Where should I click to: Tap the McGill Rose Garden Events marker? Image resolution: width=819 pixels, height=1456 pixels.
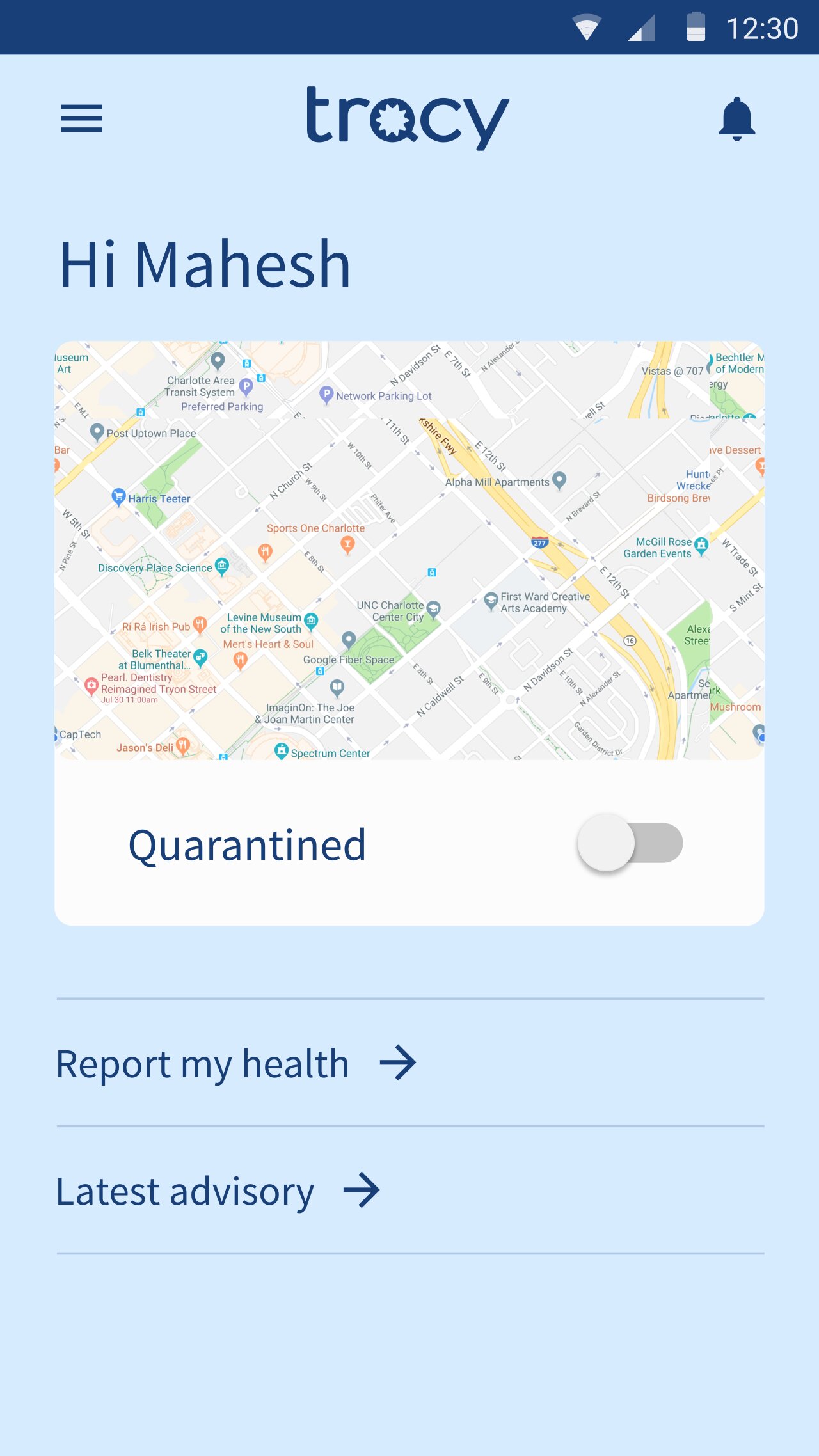tap(700, 545)
